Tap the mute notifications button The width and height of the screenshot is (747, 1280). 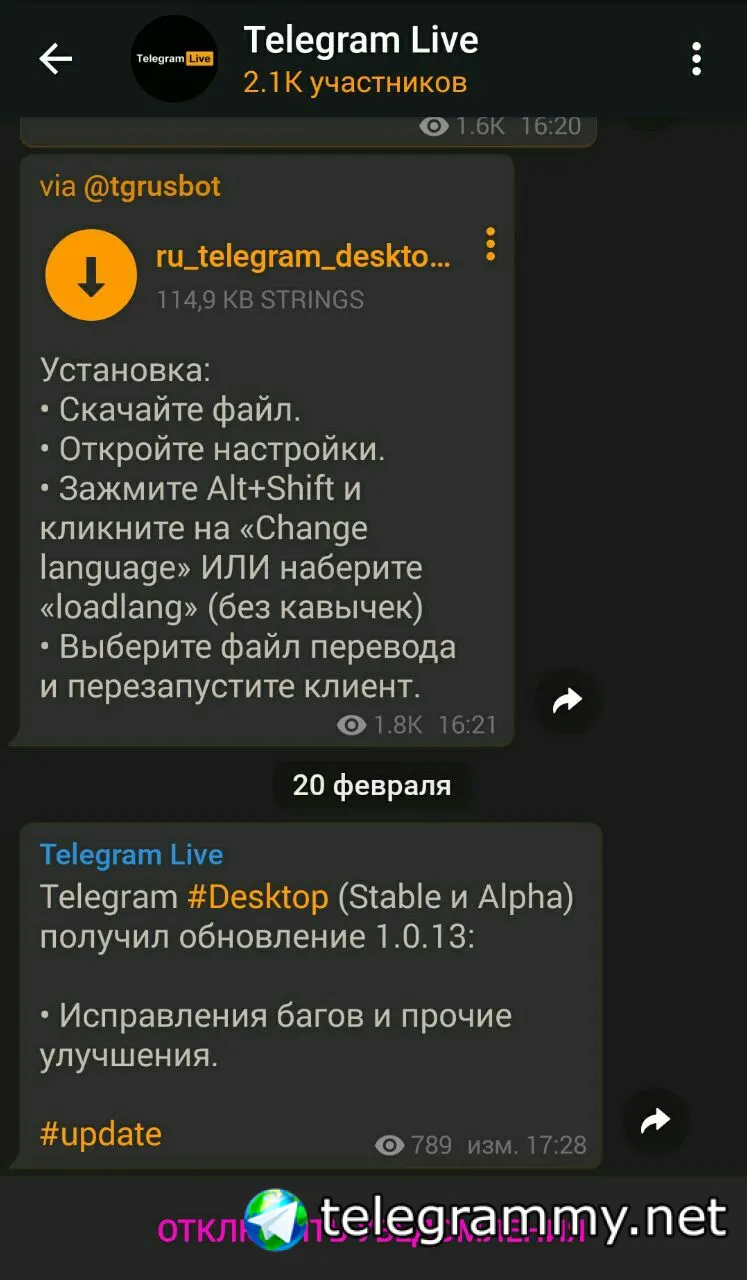point(372,1229)
